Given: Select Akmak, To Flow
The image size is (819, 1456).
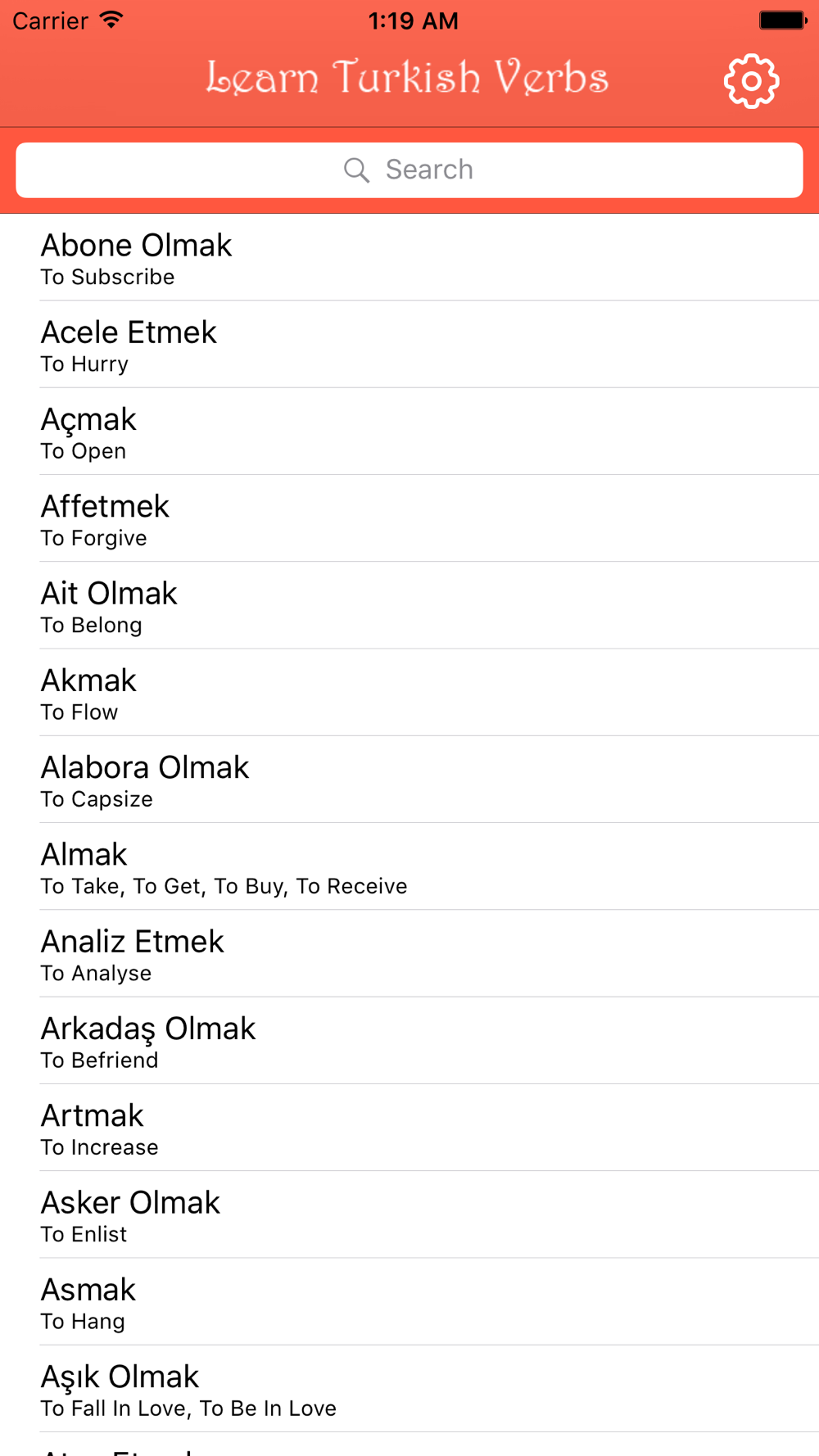Looking at the screenshot, I should [409, 693].
